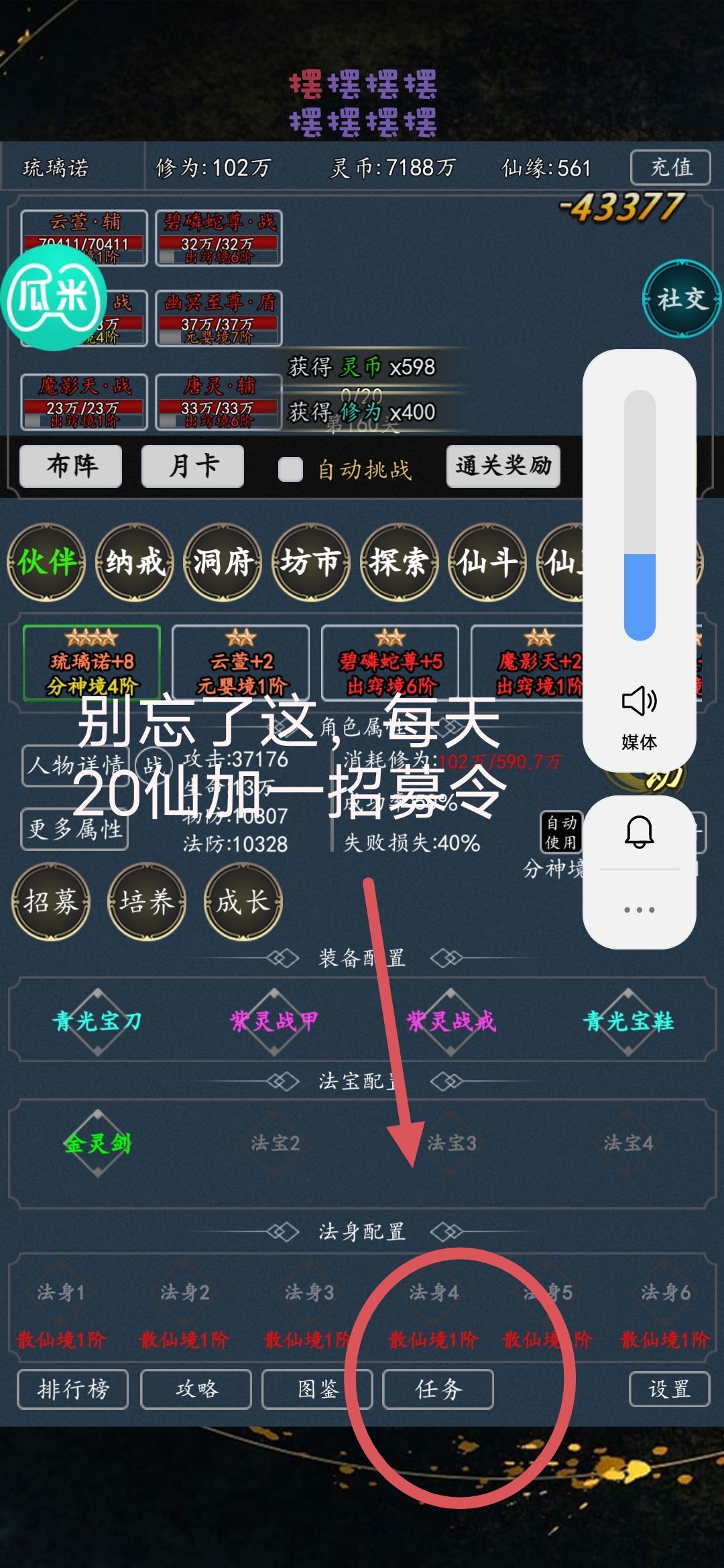Image resolution: width=724 pixels, height=1568 pixels.
Task: Expand 更多属性 to show more attributes
Action: 74,829
